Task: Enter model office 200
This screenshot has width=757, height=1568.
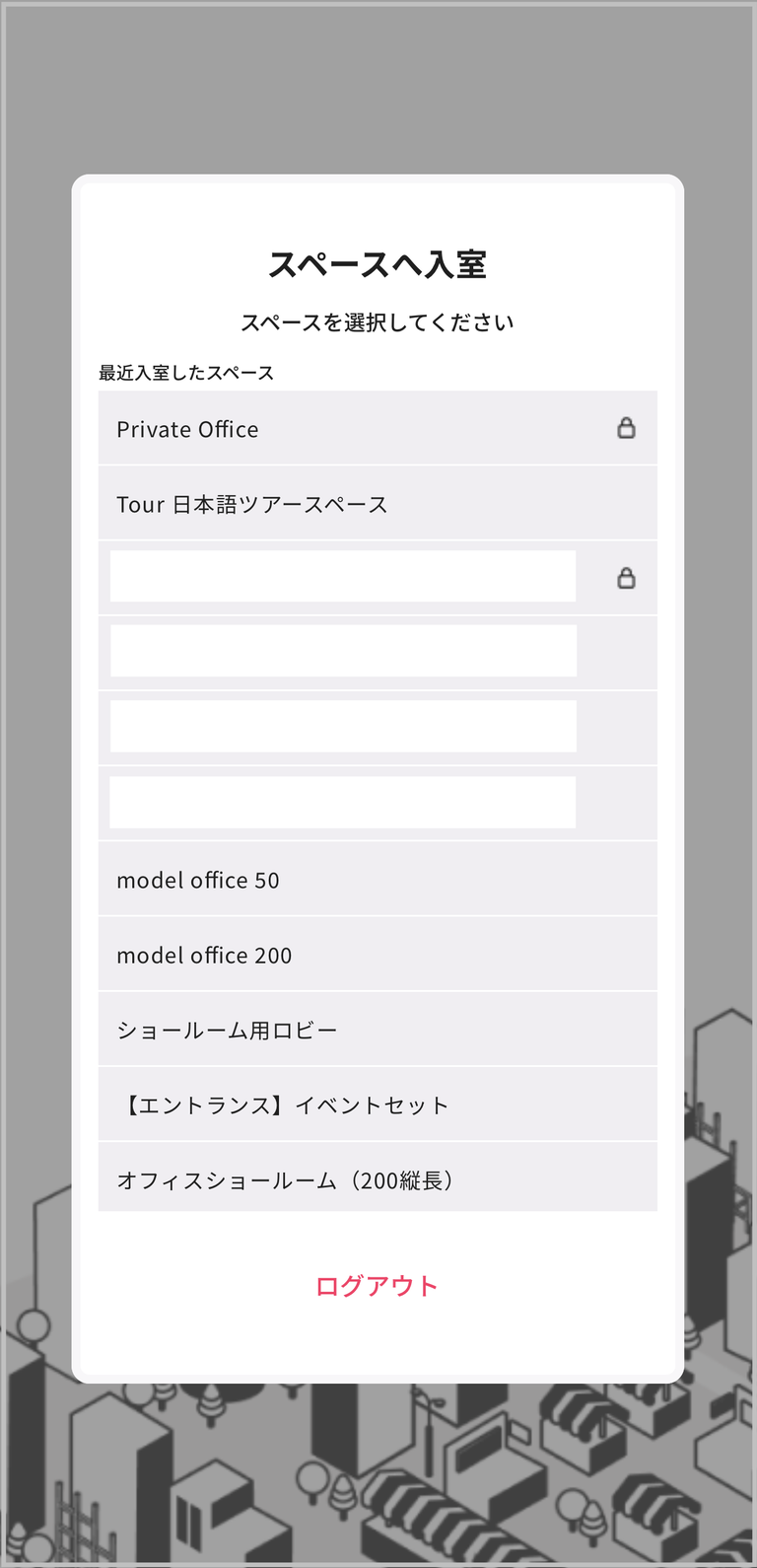Action: tap(378, 954)
